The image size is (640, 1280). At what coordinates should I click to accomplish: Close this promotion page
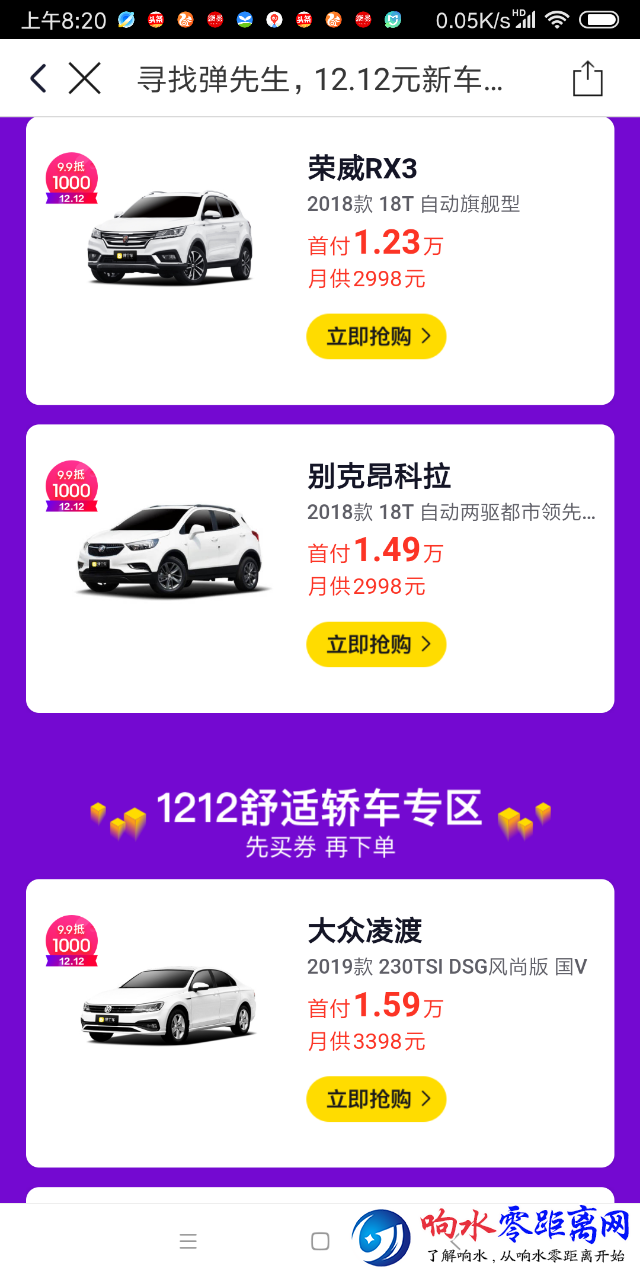pos(85,78)
